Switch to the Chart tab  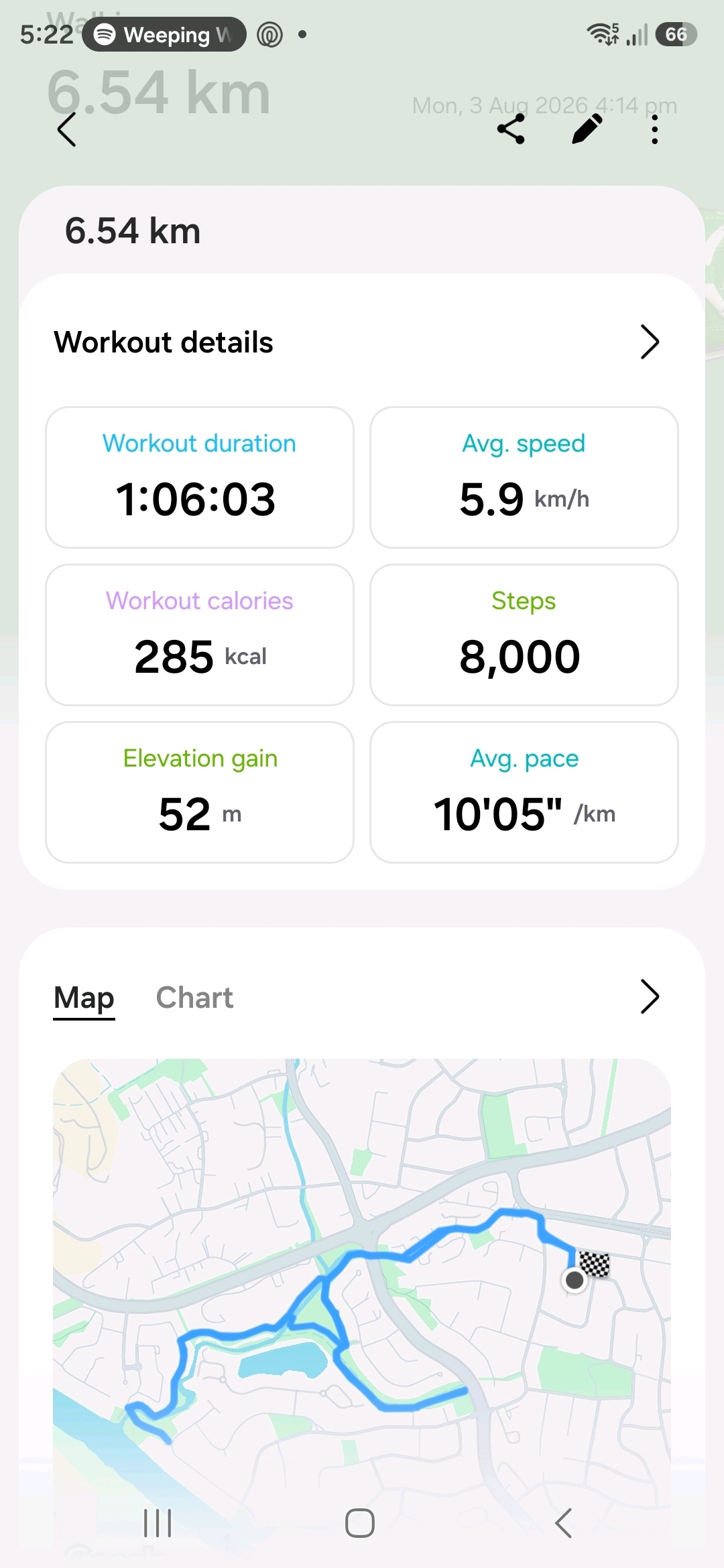pyautogui.click(x=194, y=998)
